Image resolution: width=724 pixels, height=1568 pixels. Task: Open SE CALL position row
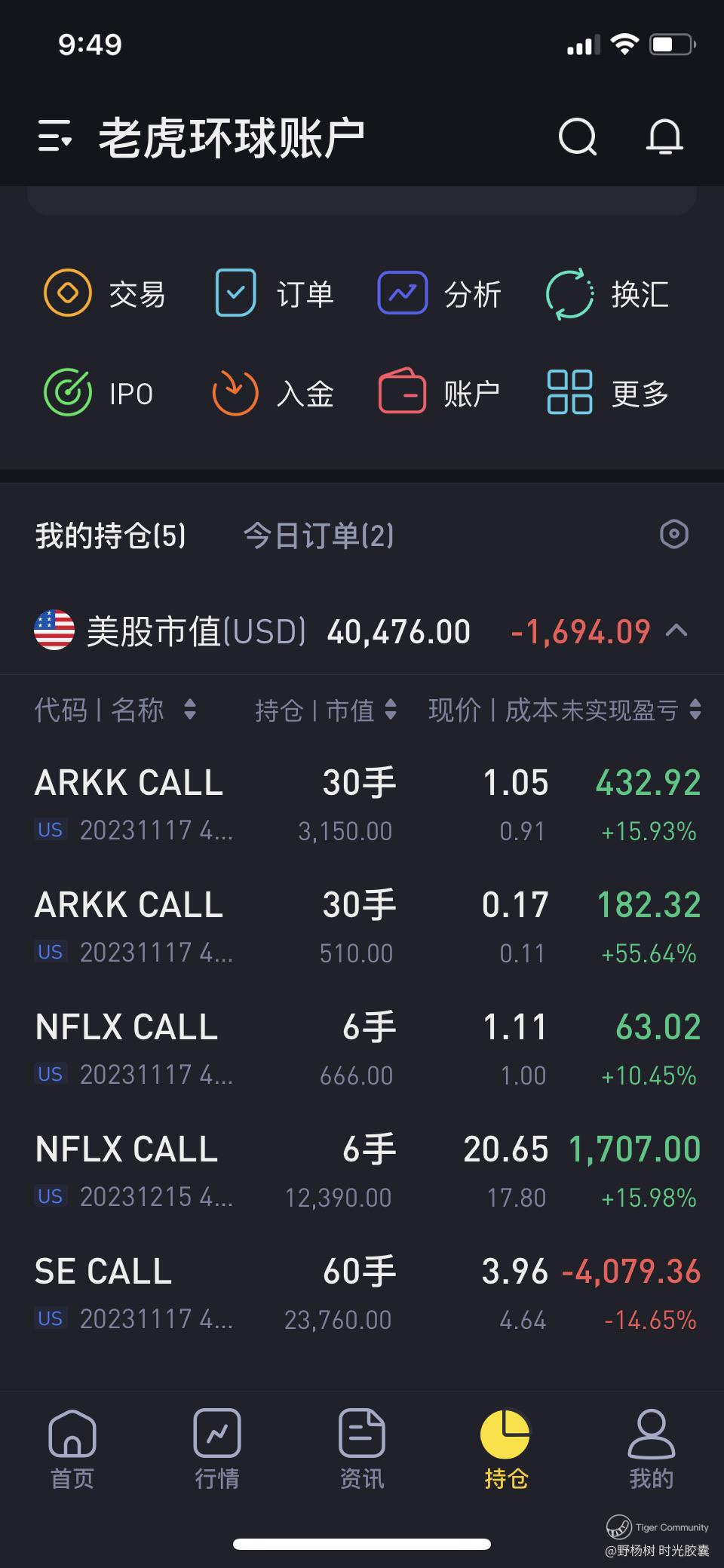coord(362,1294)
